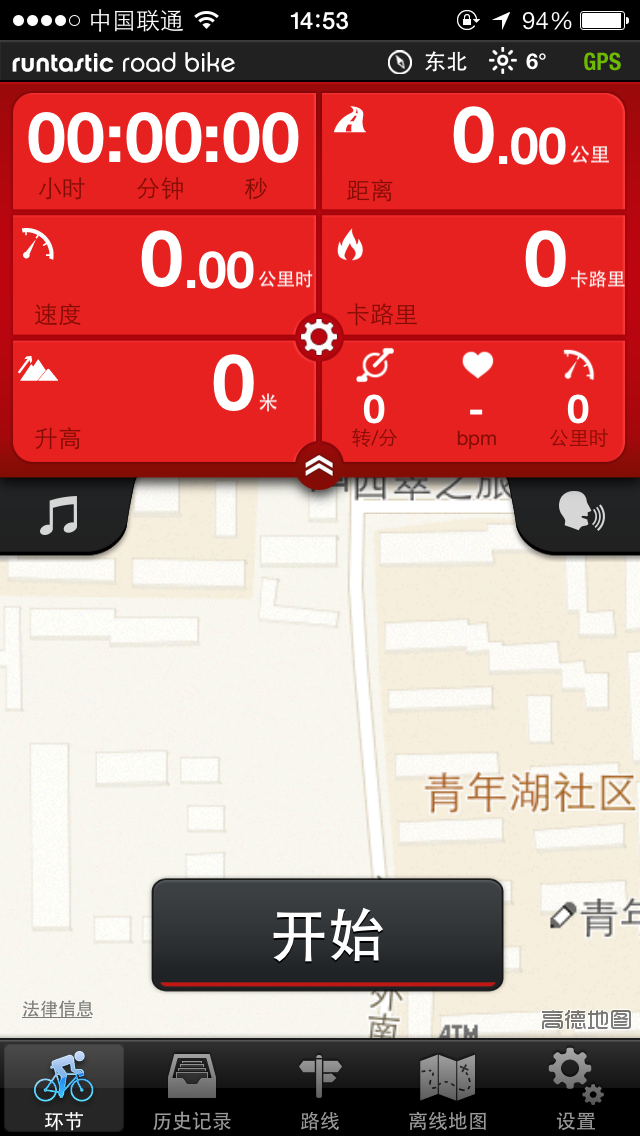Collapse the dashboard with the double-chevron

[x=319, y=465]
